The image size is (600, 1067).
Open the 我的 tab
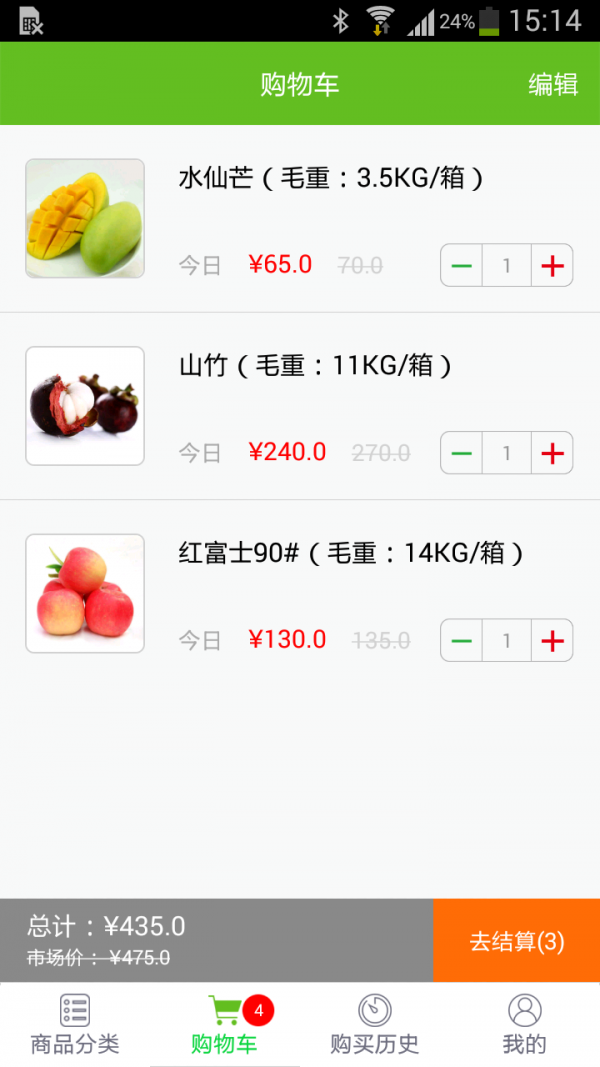[x=525, y=1025]
